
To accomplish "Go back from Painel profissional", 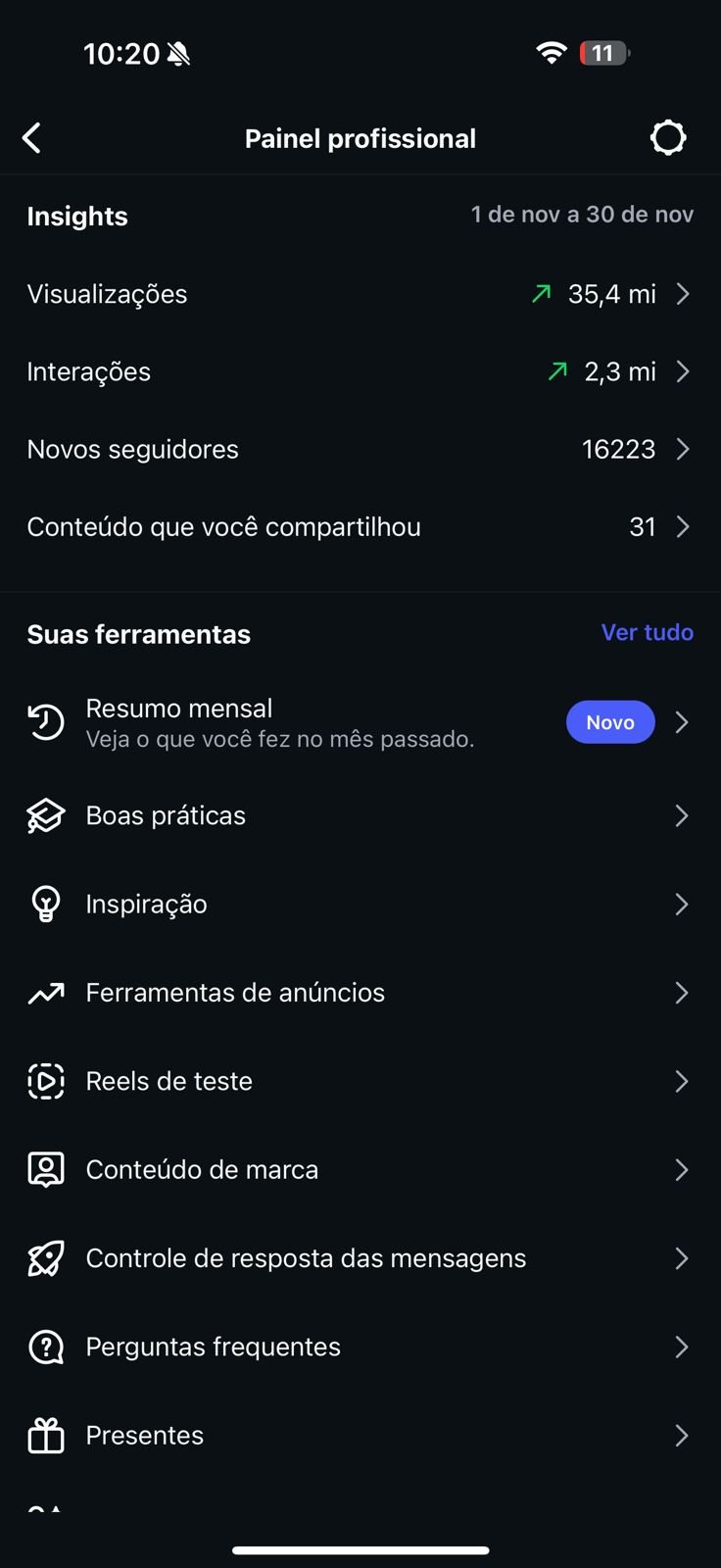I will click(32, 138).
